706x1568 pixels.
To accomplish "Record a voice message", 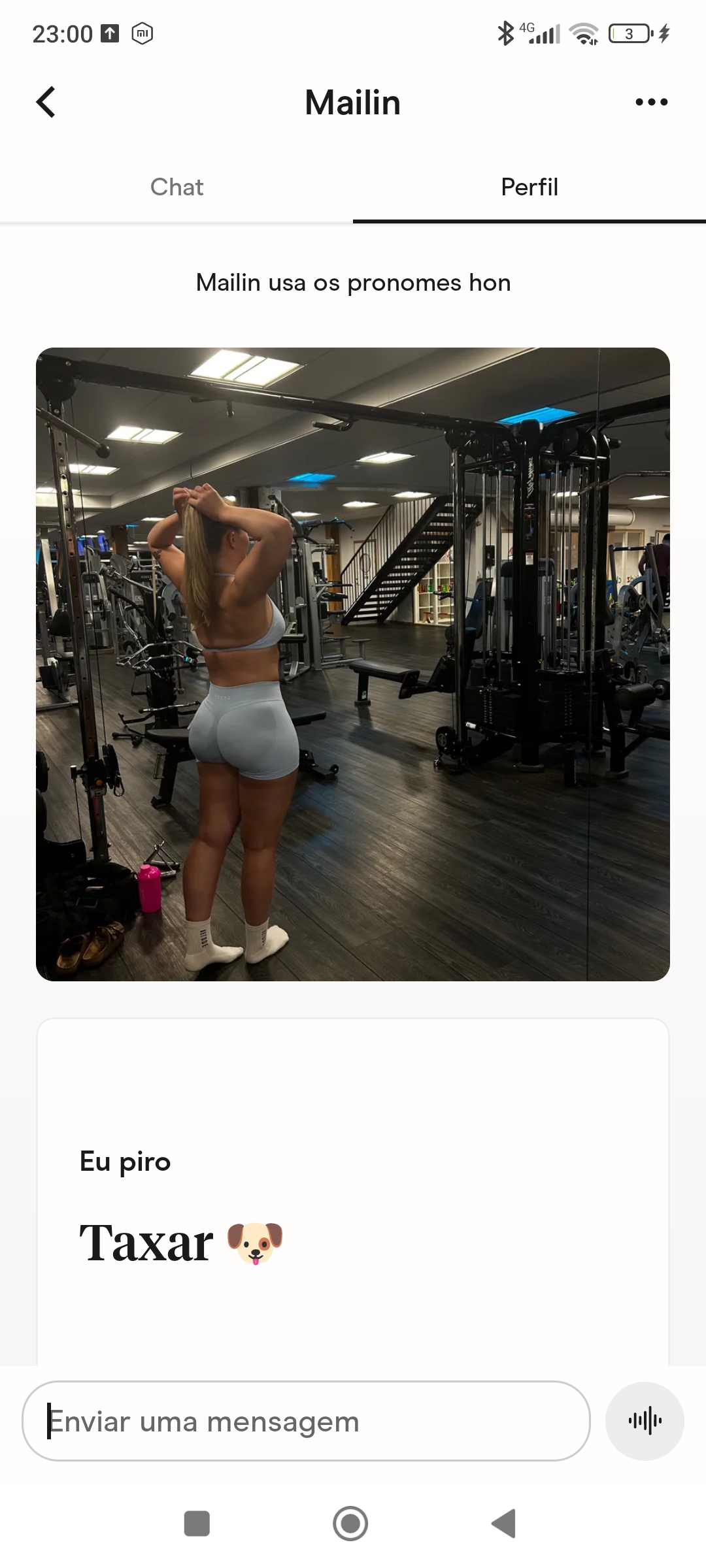I will point(645,1421).
